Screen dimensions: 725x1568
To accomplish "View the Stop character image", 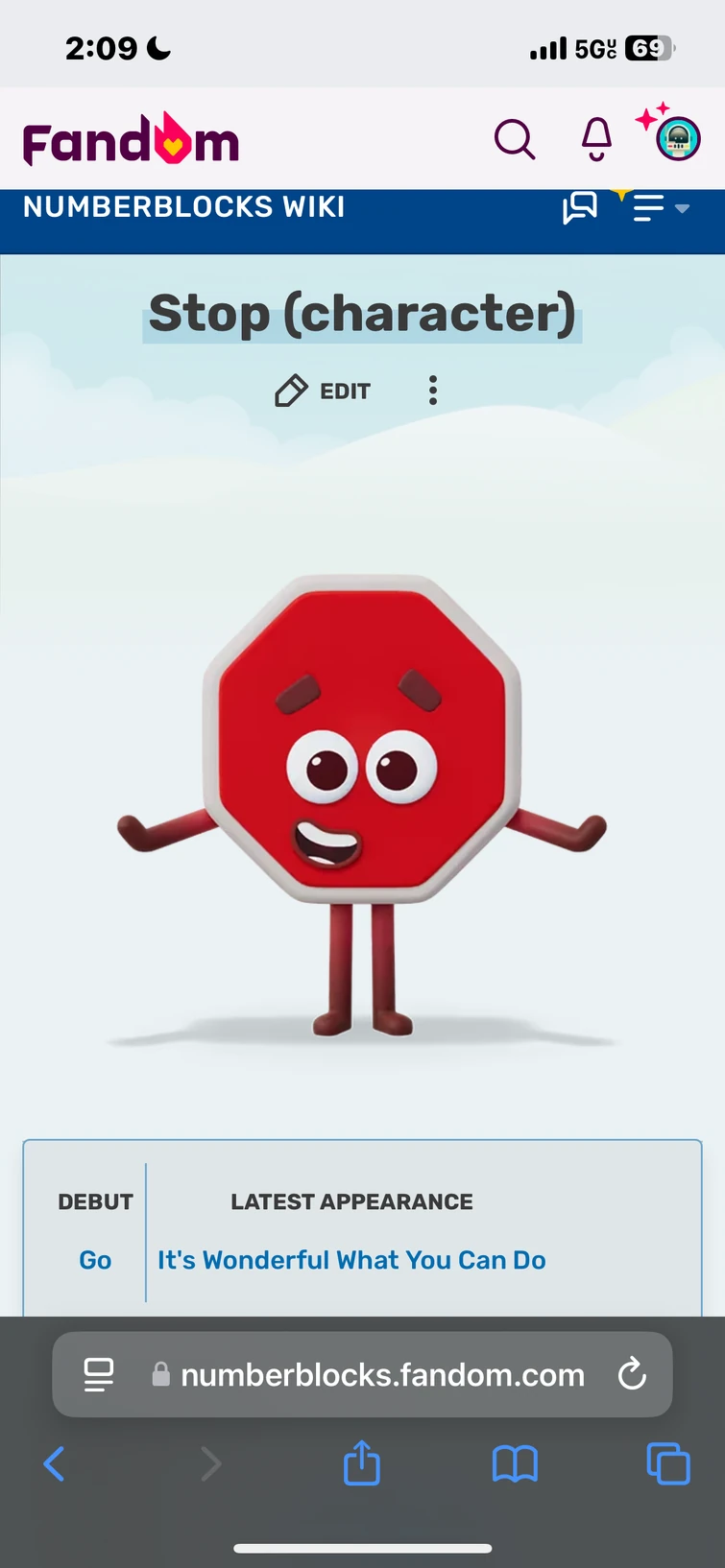I will coord(362,806).
